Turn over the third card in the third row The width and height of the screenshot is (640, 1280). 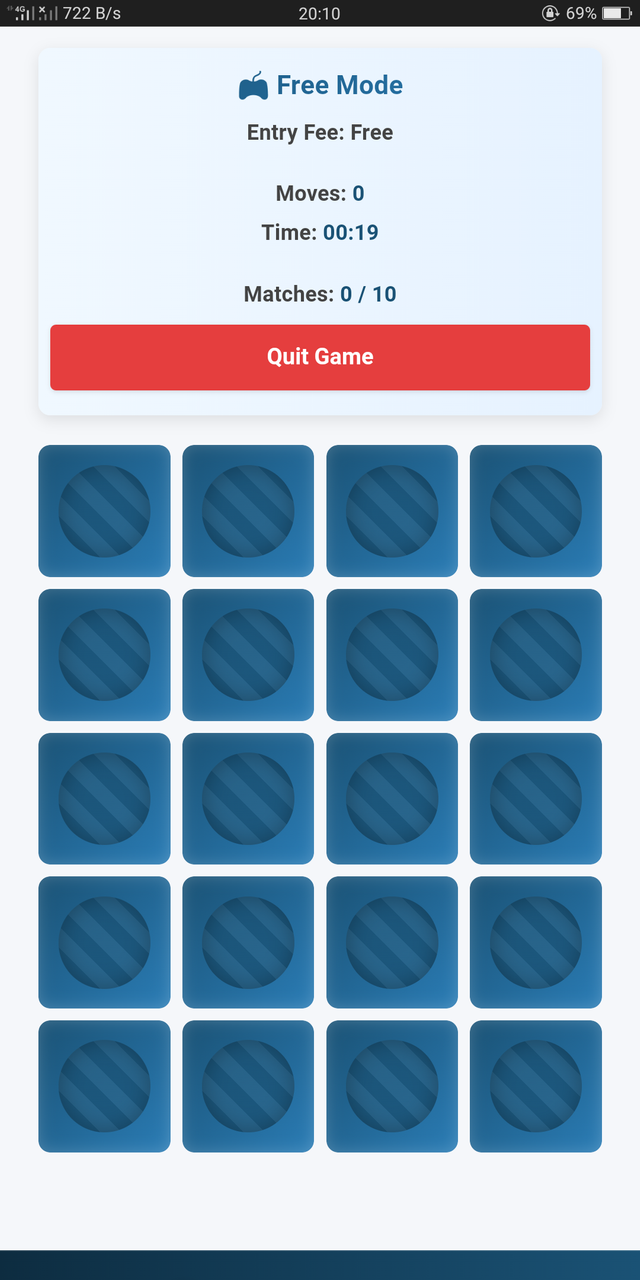pos(392,799)
